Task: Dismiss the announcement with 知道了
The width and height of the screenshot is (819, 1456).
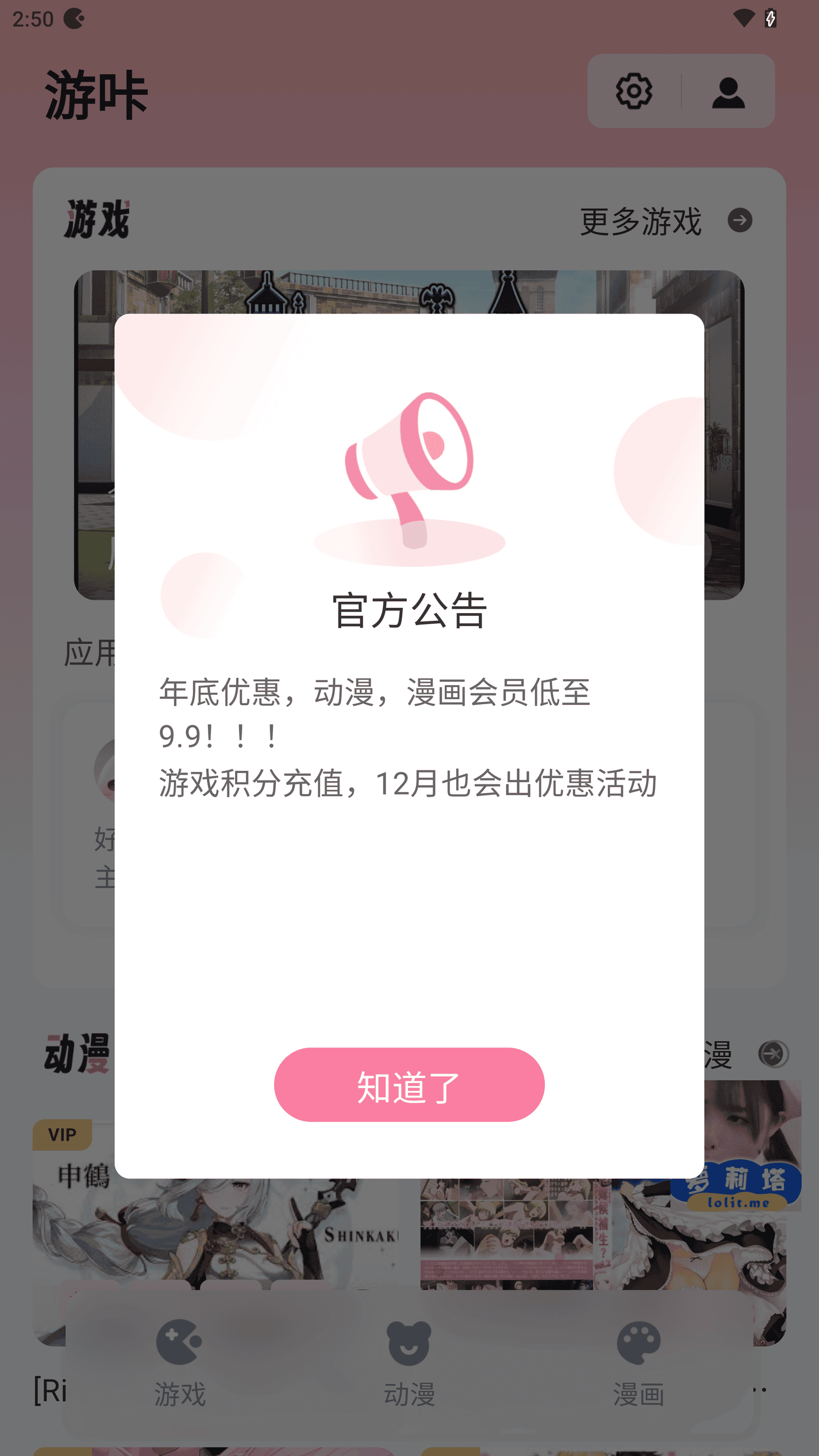Action: pyautogui.click(x=408, y=1085)
